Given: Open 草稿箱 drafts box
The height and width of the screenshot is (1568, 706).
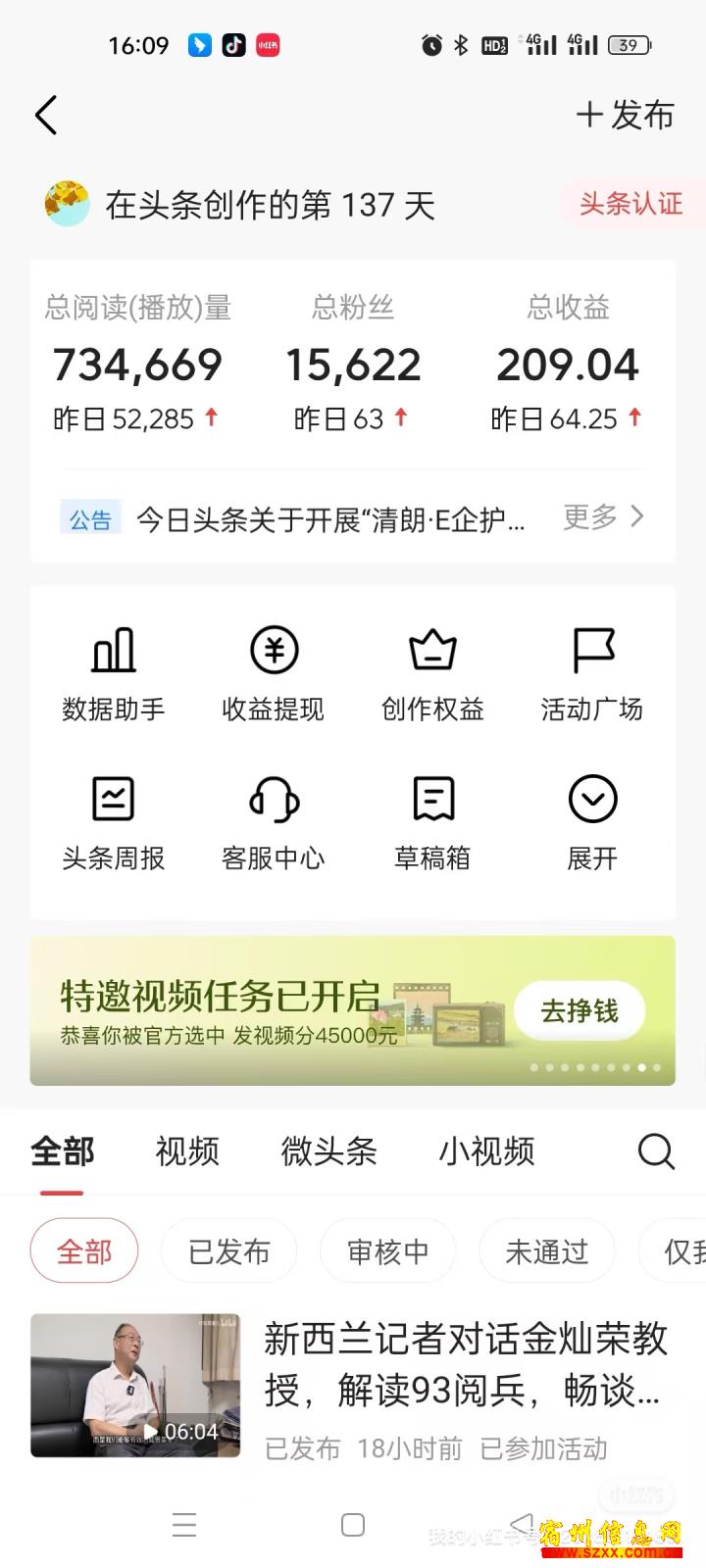Looking at the screenshot, I should coord(432,823).
